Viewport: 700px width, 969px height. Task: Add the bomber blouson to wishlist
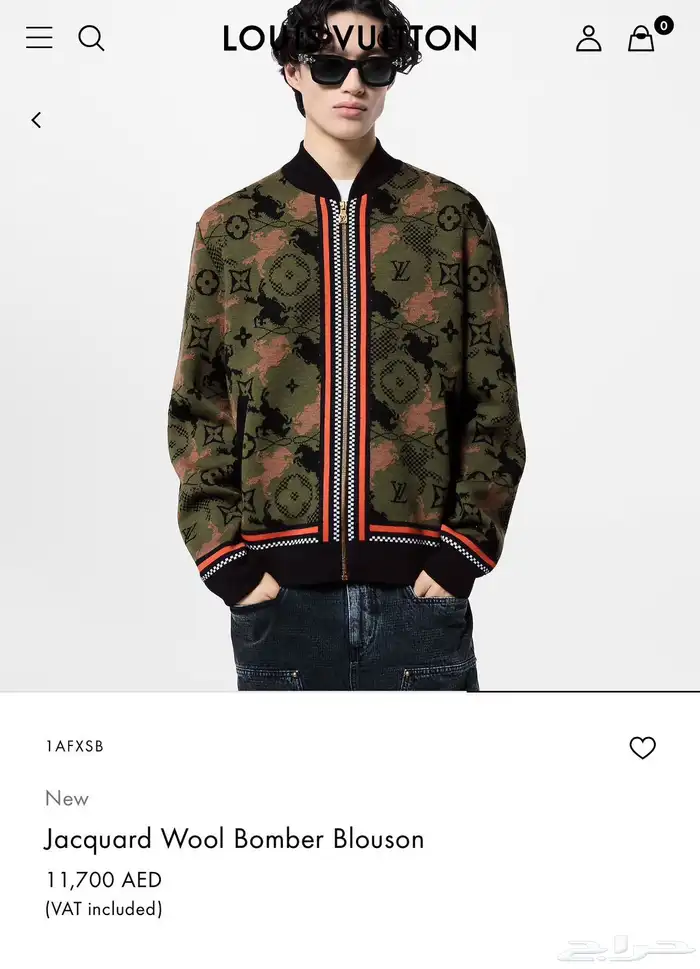point(642,747)
